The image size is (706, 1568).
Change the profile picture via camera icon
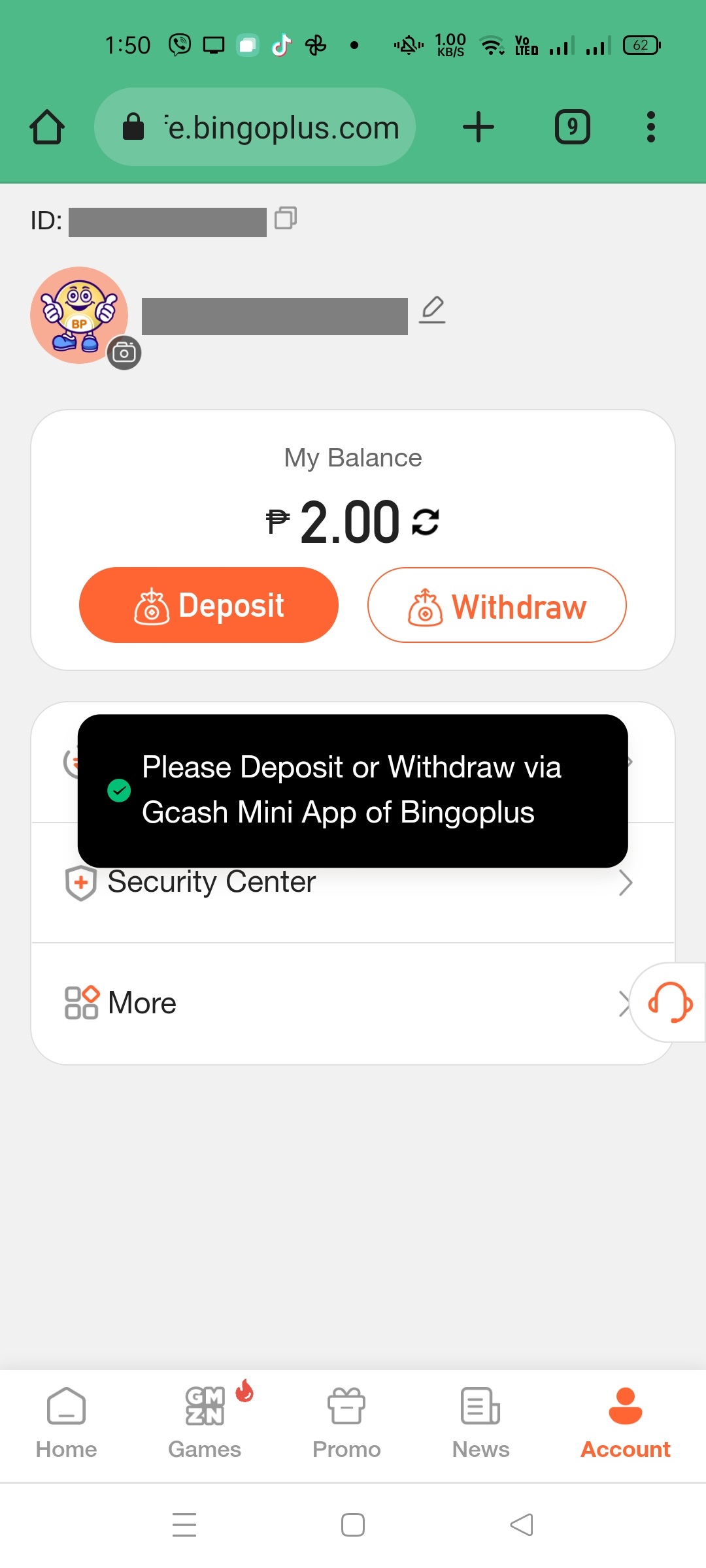pos(123,352)
